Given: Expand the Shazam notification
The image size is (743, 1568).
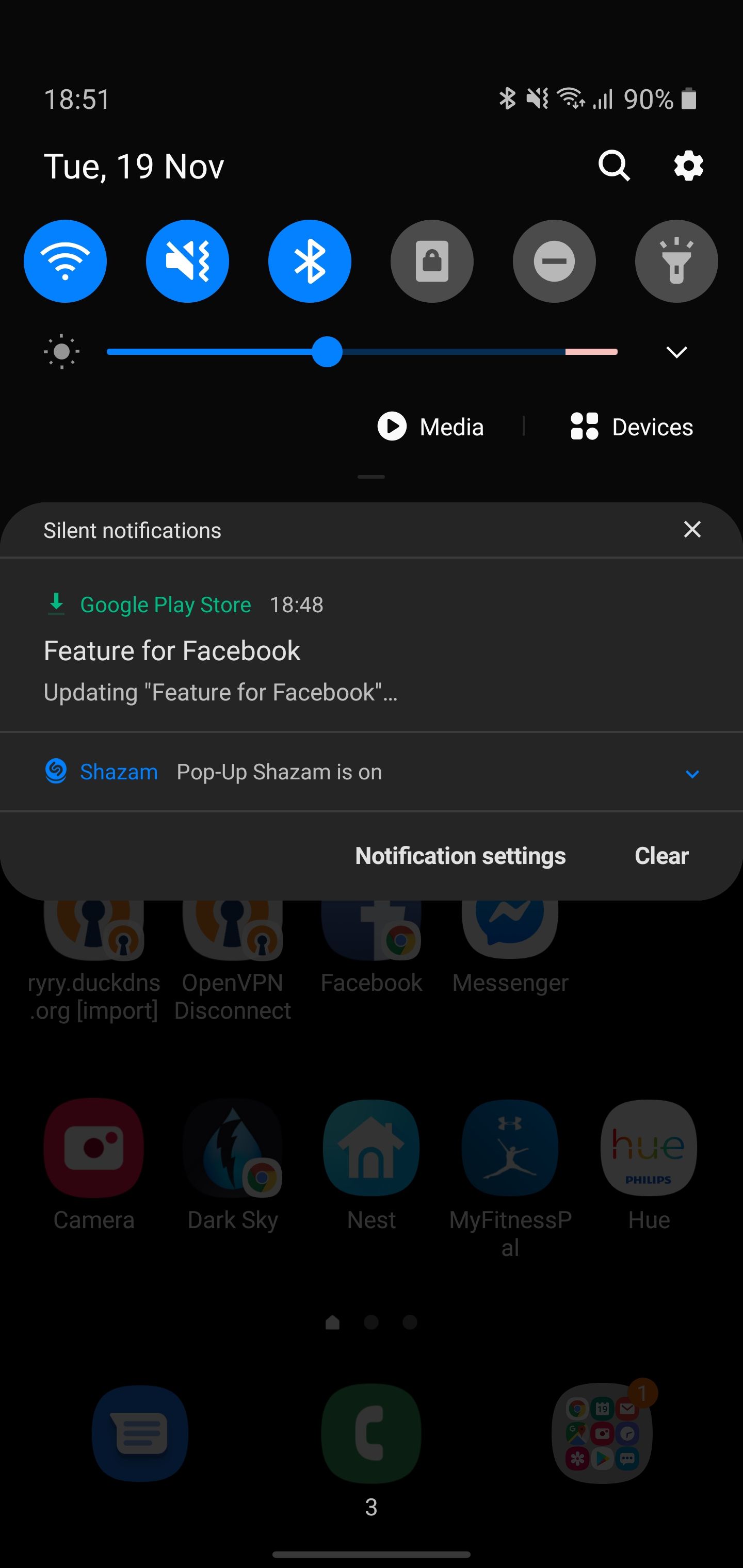Looking at the screenshot, I should 692,774.
